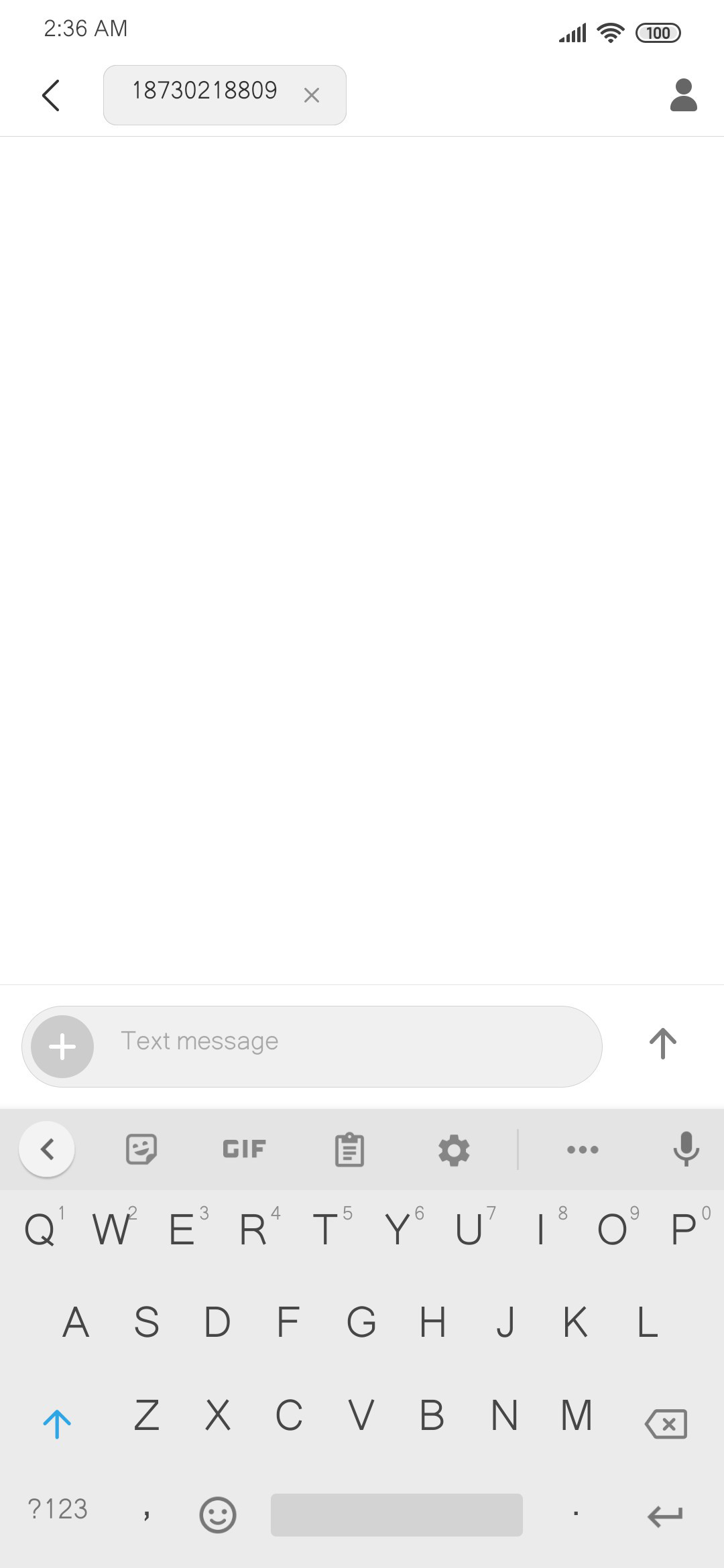Open keyboard settings gear
This screenshot has width=724, height=1568.
coord(454,1150)
